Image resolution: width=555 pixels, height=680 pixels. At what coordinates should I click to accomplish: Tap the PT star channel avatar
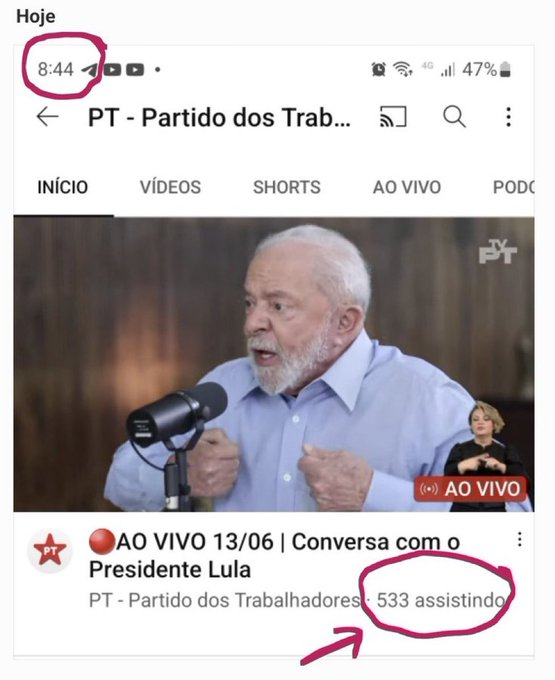point(50,550)
